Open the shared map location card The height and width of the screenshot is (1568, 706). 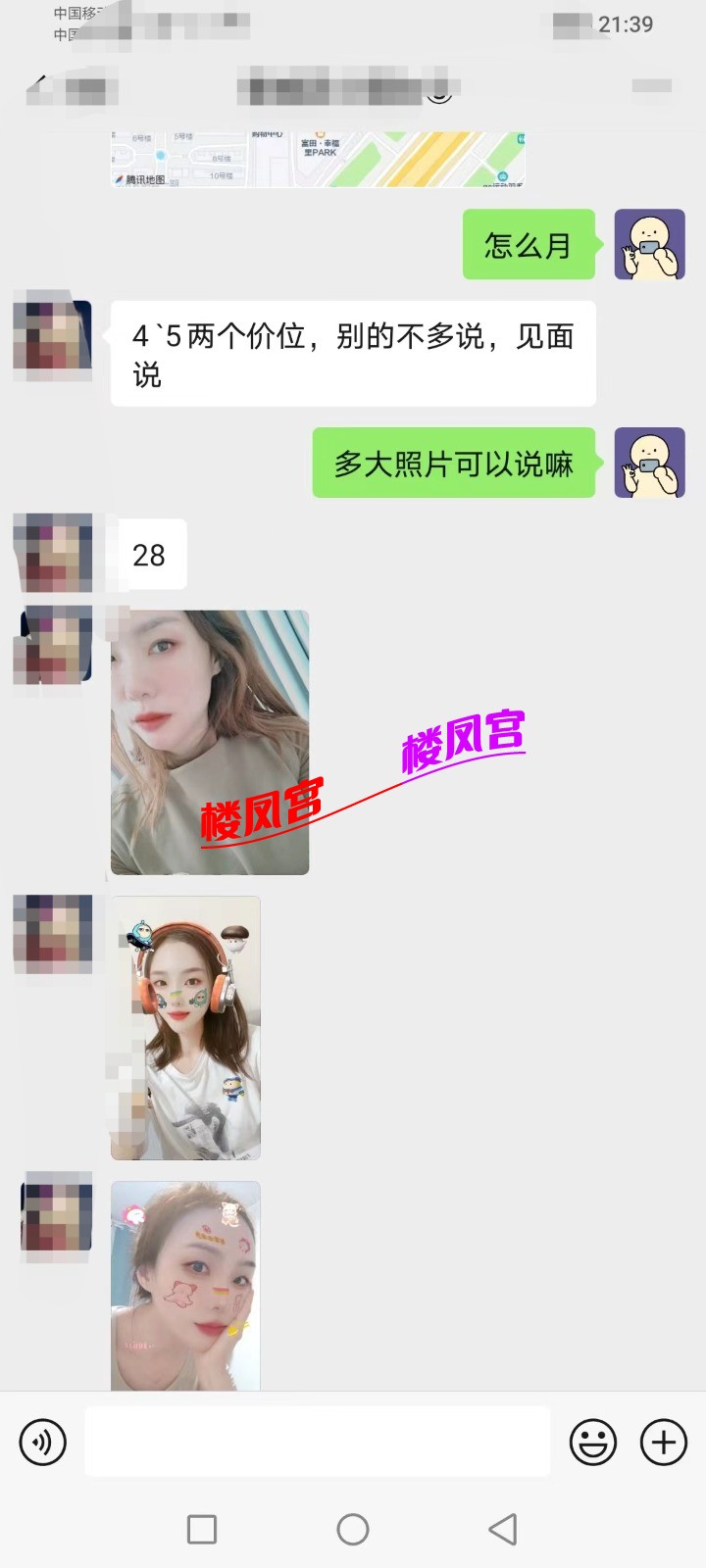(318, 159)
